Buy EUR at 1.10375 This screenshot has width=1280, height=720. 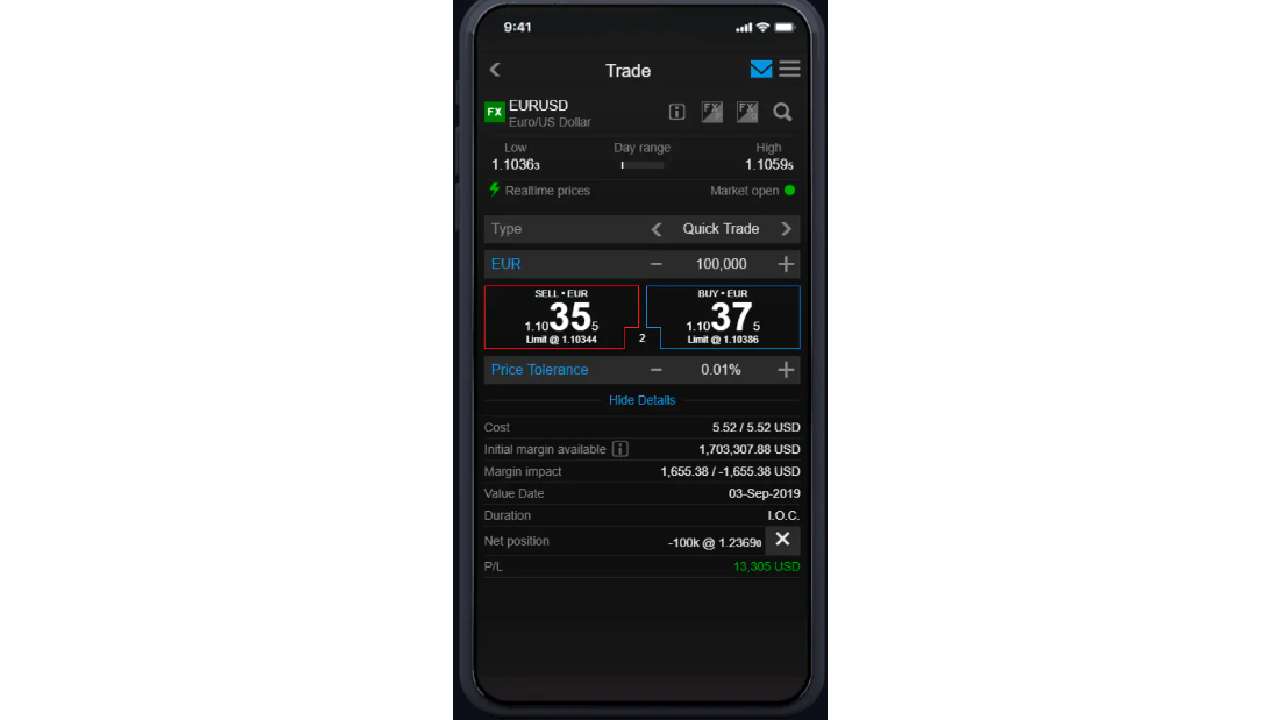723,317
